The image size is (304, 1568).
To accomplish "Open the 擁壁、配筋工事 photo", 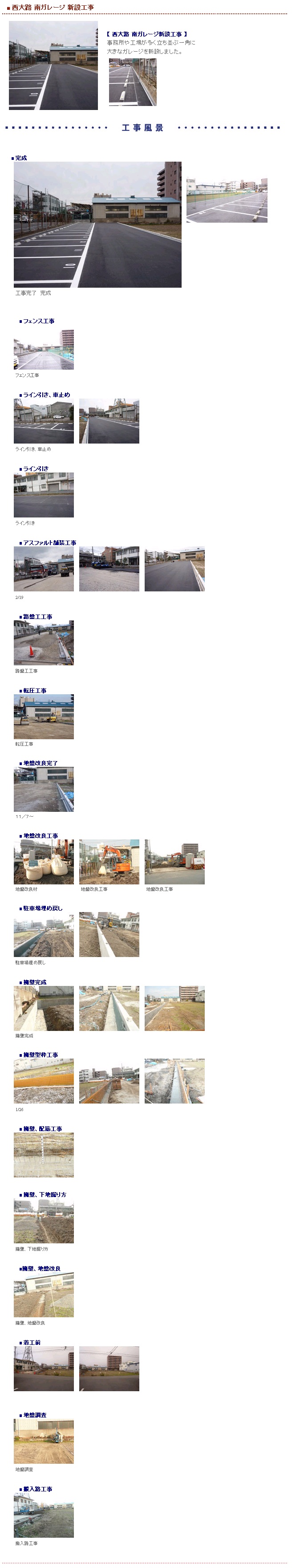I will [44, 1155].
